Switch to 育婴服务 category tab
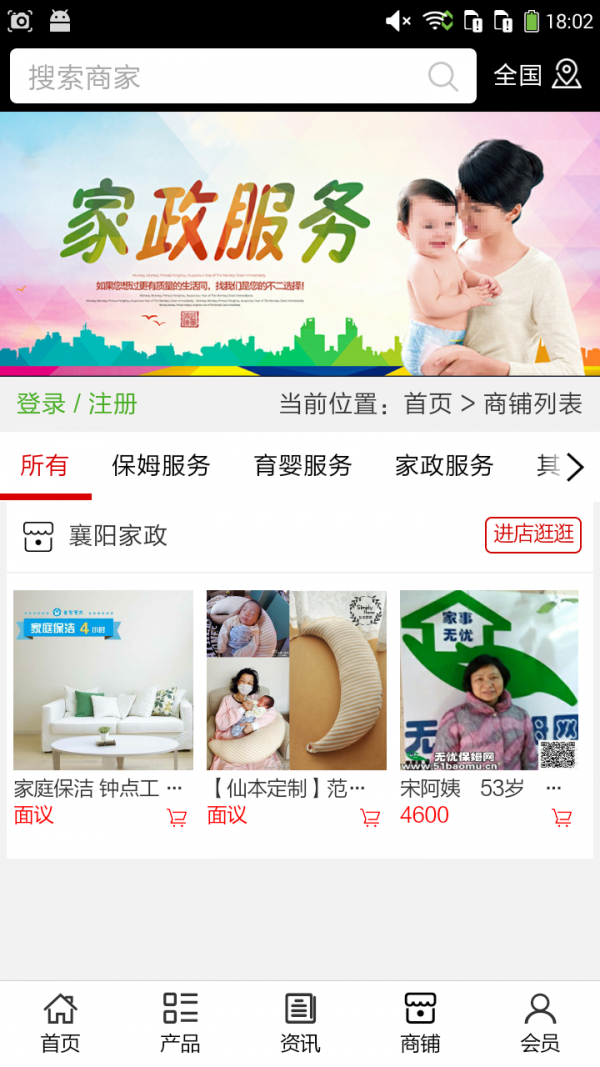This screenshot has width=600, height=1067. [303, 466]
